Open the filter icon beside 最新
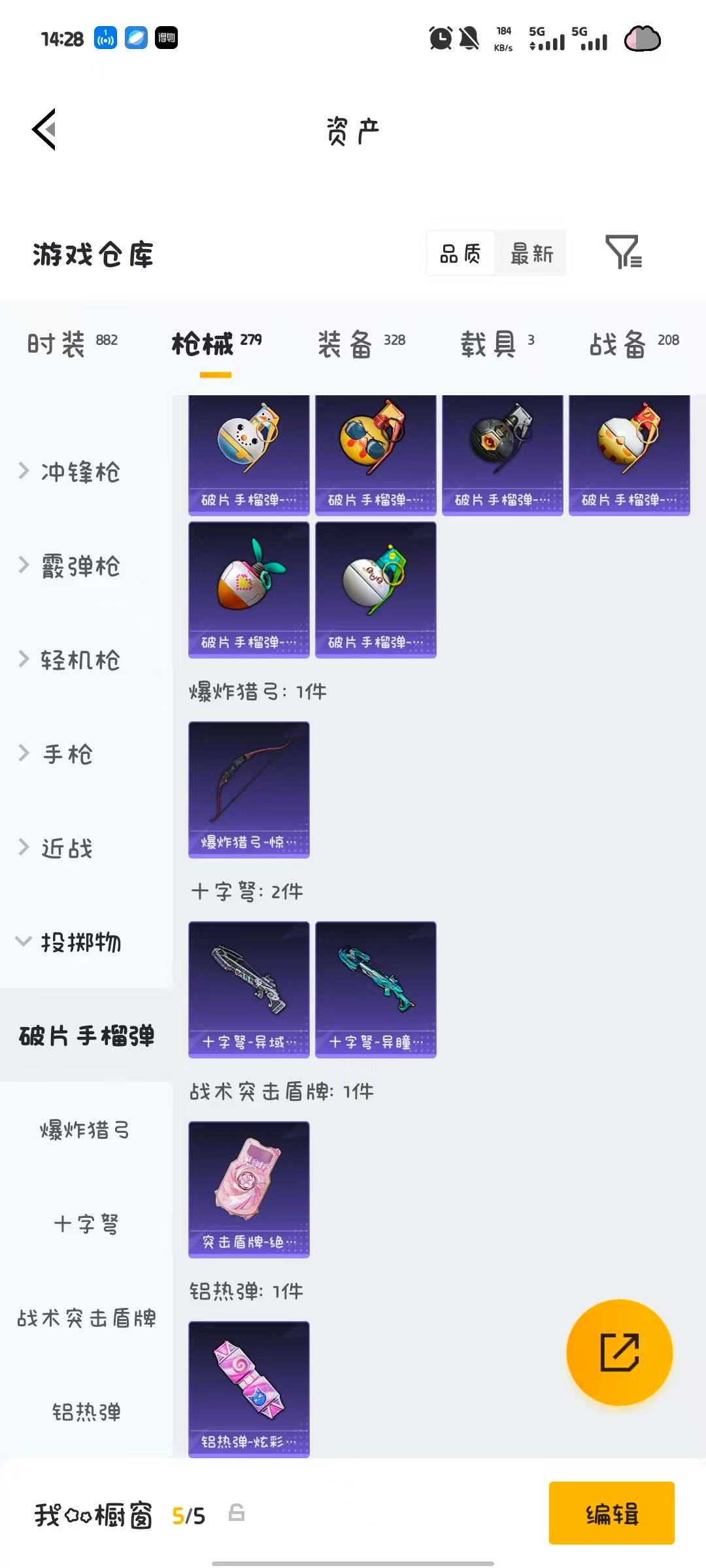This screenshot has height=1568, width=706. [623, 252]
